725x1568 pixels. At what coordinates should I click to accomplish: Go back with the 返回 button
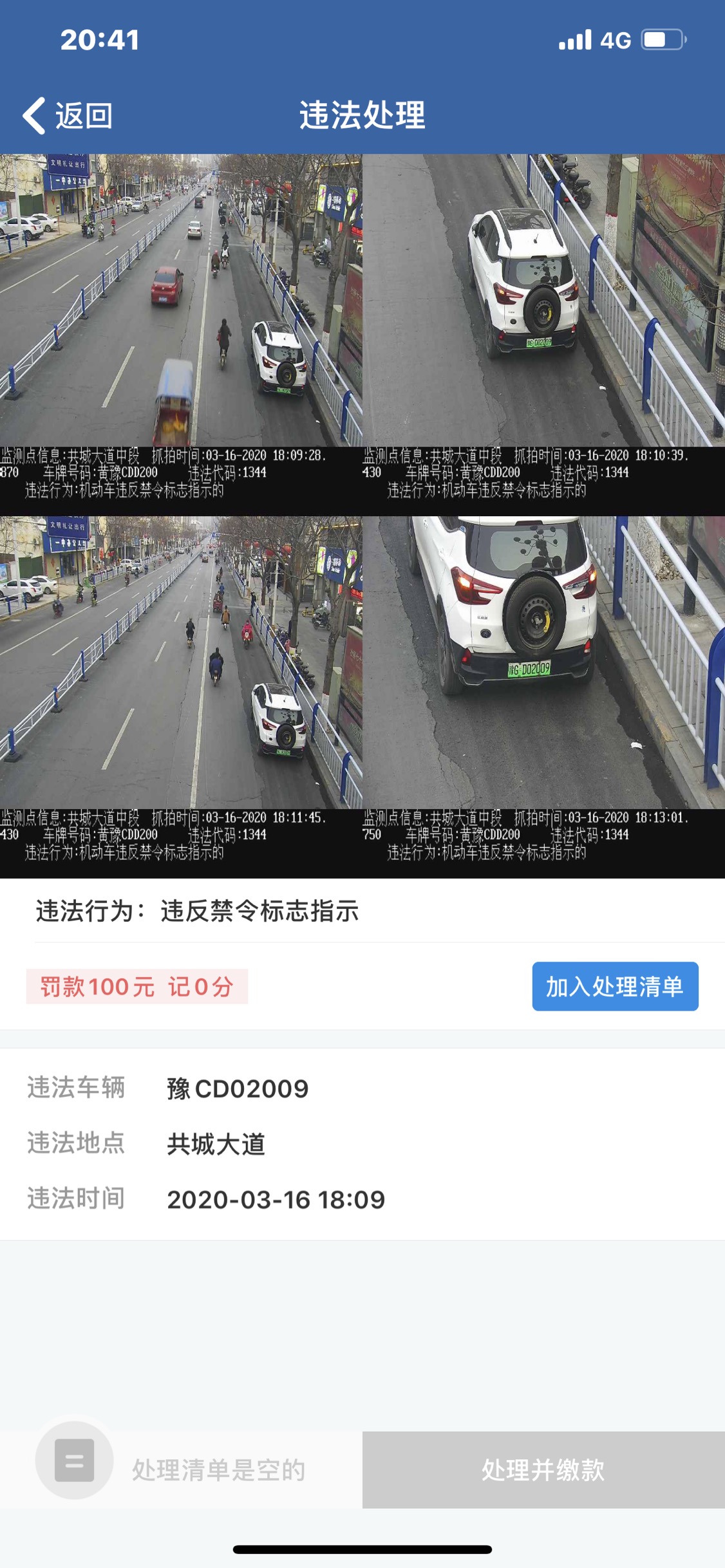coord(68,116)
